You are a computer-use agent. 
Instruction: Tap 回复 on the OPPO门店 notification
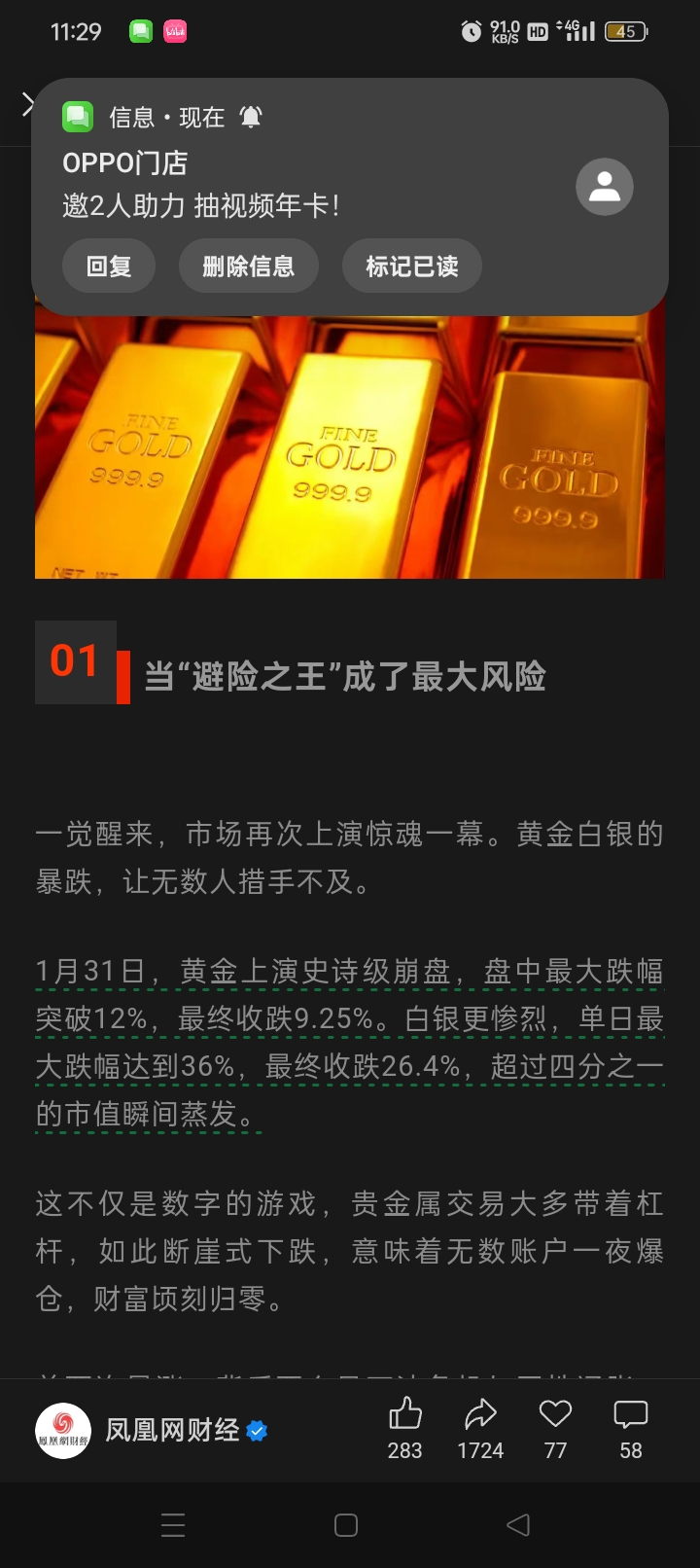109,267
